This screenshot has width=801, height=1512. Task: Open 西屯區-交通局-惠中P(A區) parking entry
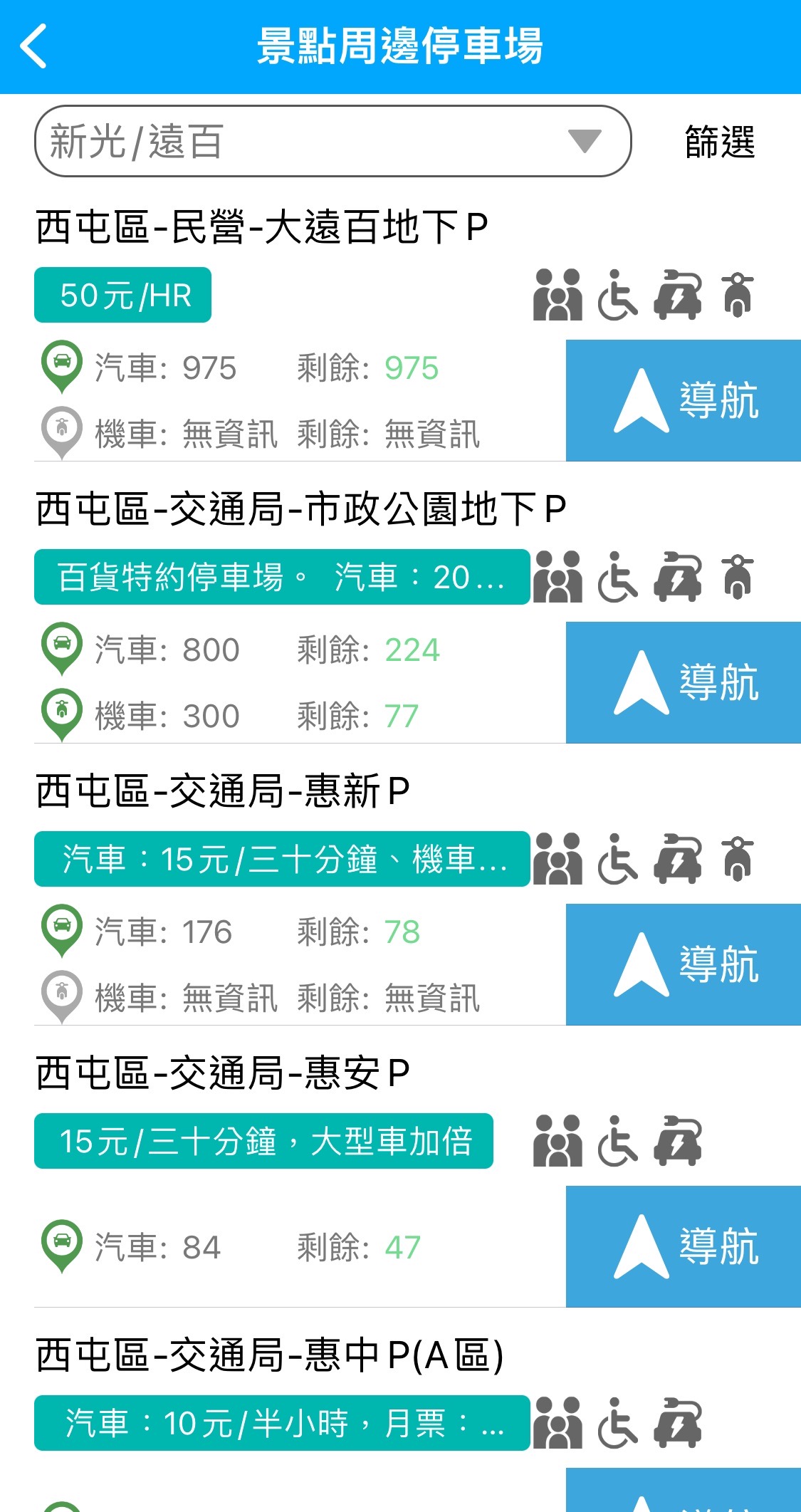(270, 1356)
